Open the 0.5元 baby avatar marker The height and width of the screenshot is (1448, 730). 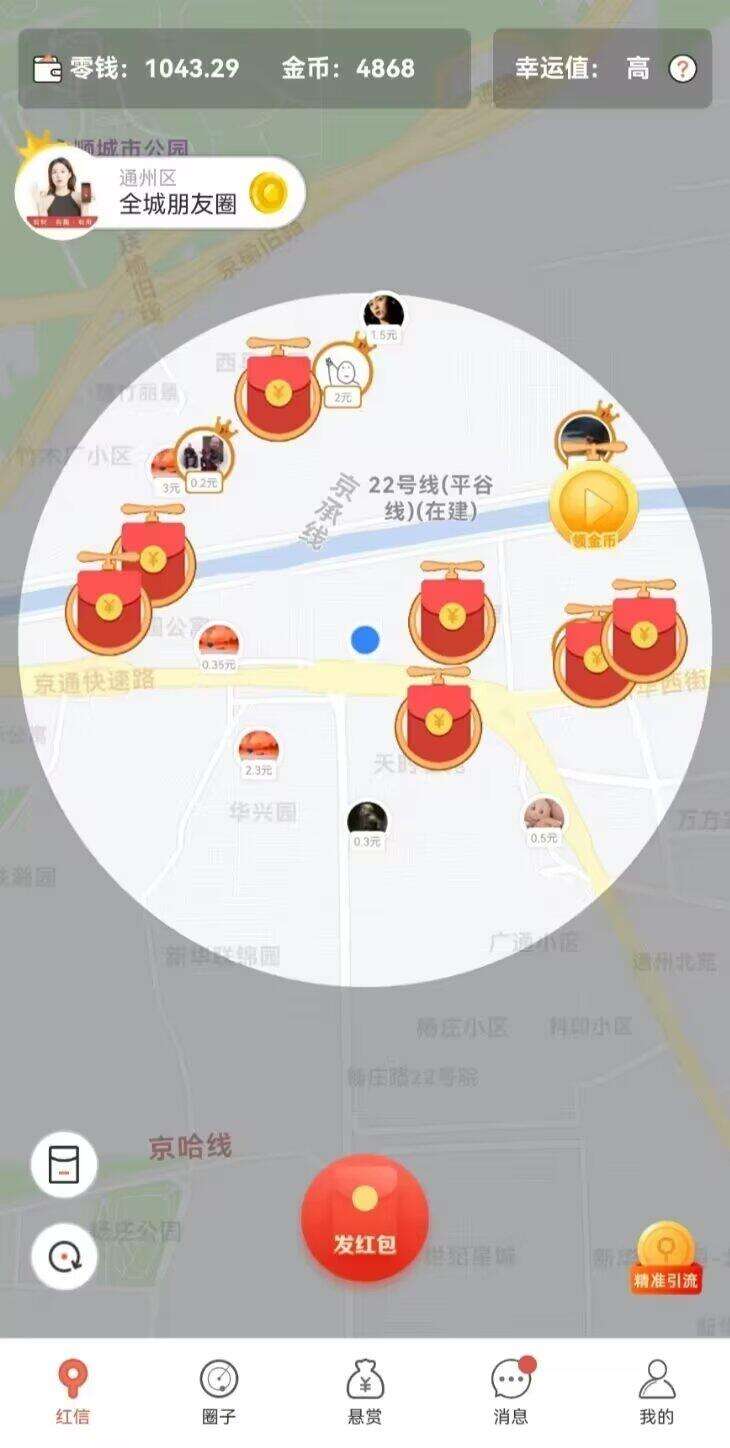544,821
